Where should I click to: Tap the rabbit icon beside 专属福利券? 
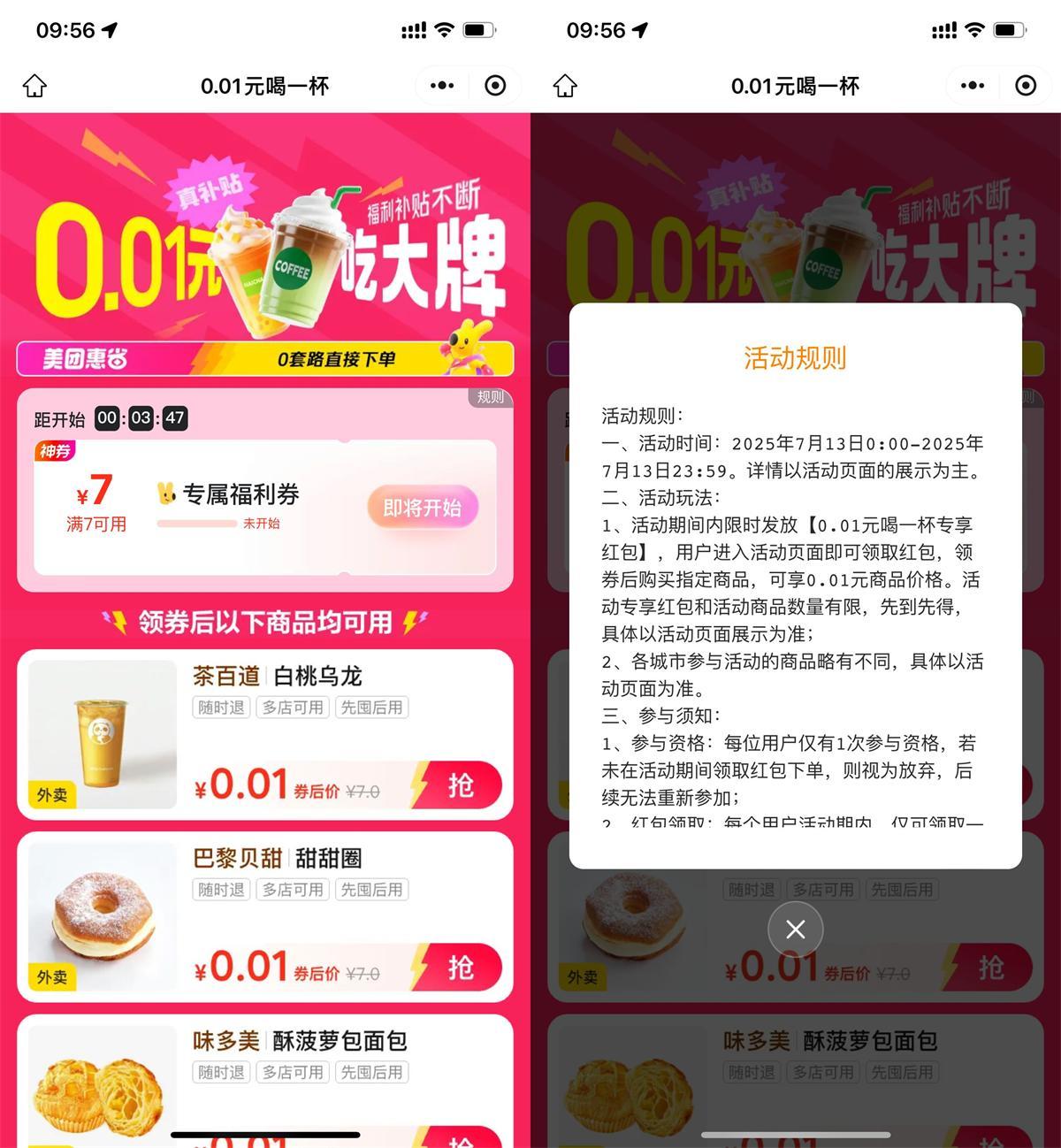coord(168,494)
